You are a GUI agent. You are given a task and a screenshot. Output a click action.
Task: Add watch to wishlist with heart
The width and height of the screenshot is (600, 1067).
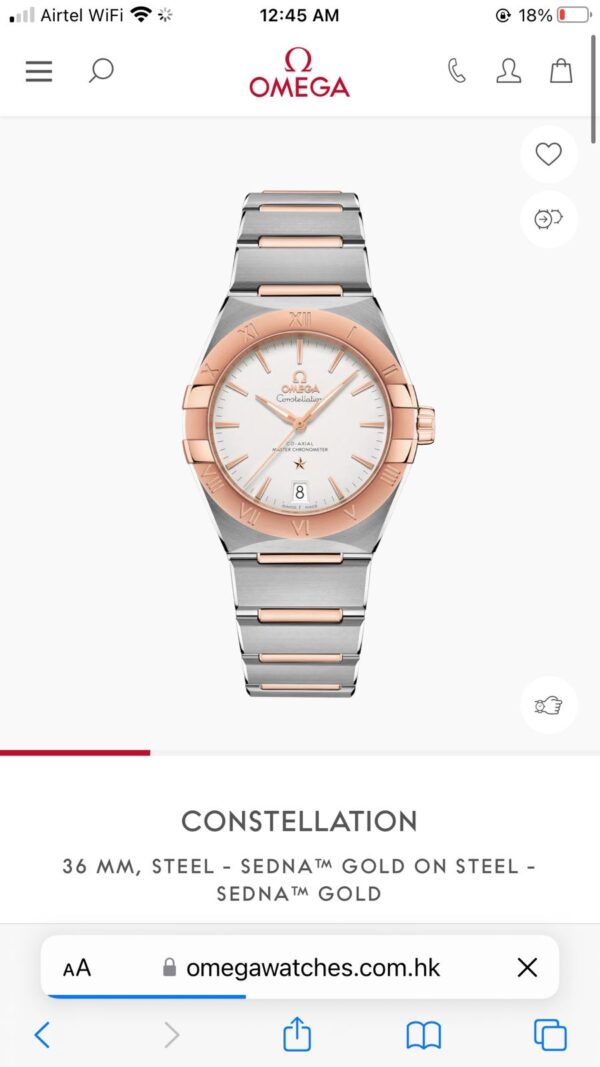[x=548, y=154]
